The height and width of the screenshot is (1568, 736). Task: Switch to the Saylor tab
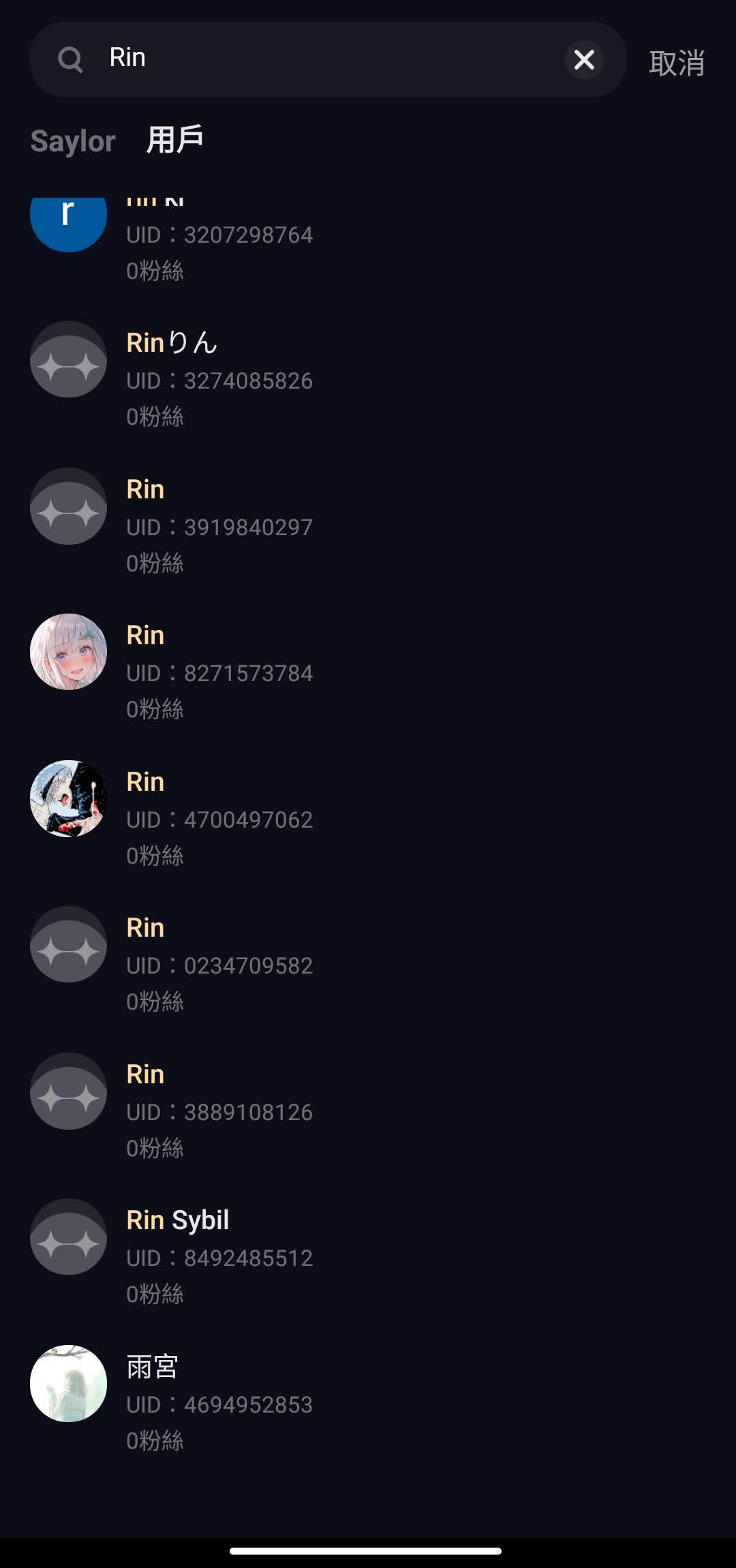coord(73,141)
